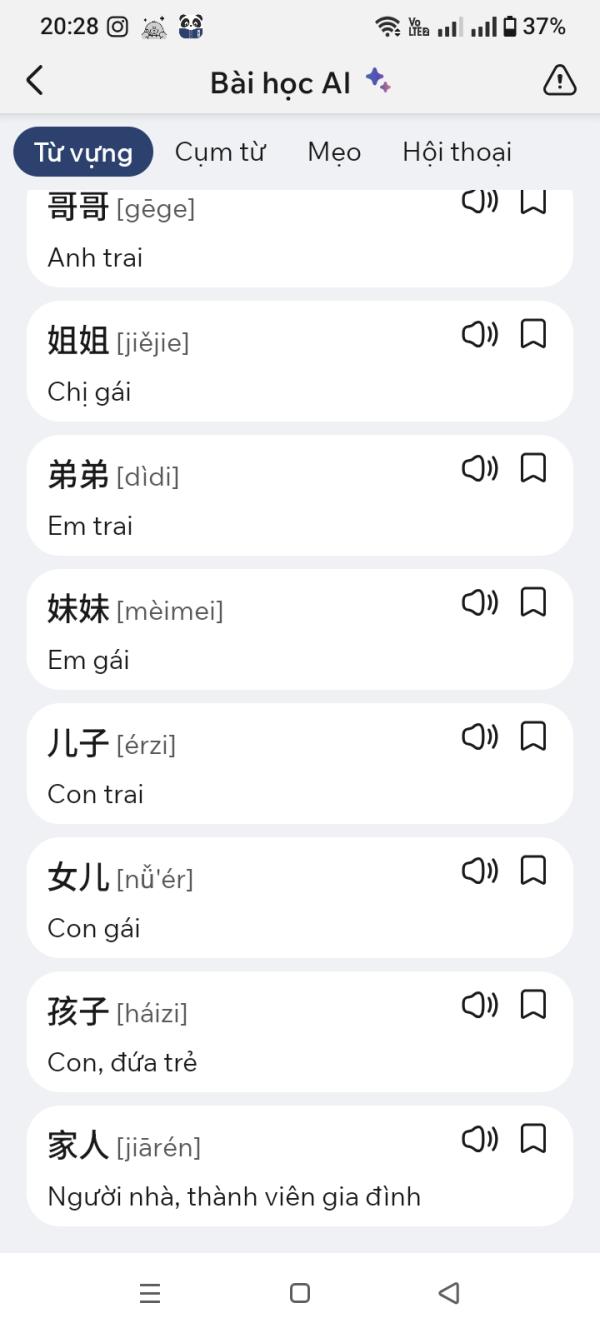Save 弟弟 Em trai to bookmarks
Image resolution: width=600 pixels, height=1333 pixels.
[534, 468]
